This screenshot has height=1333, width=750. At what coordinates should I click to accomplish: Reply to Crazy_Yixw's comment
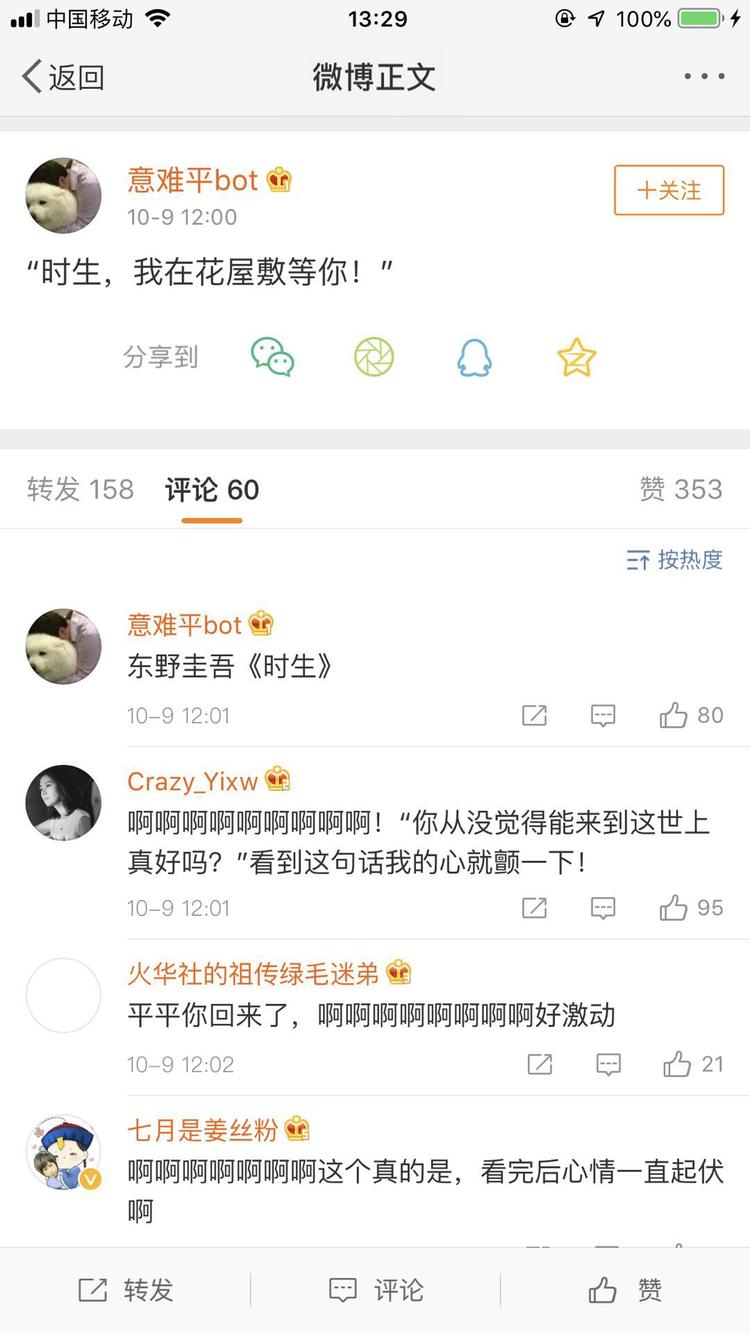point(603,908)
